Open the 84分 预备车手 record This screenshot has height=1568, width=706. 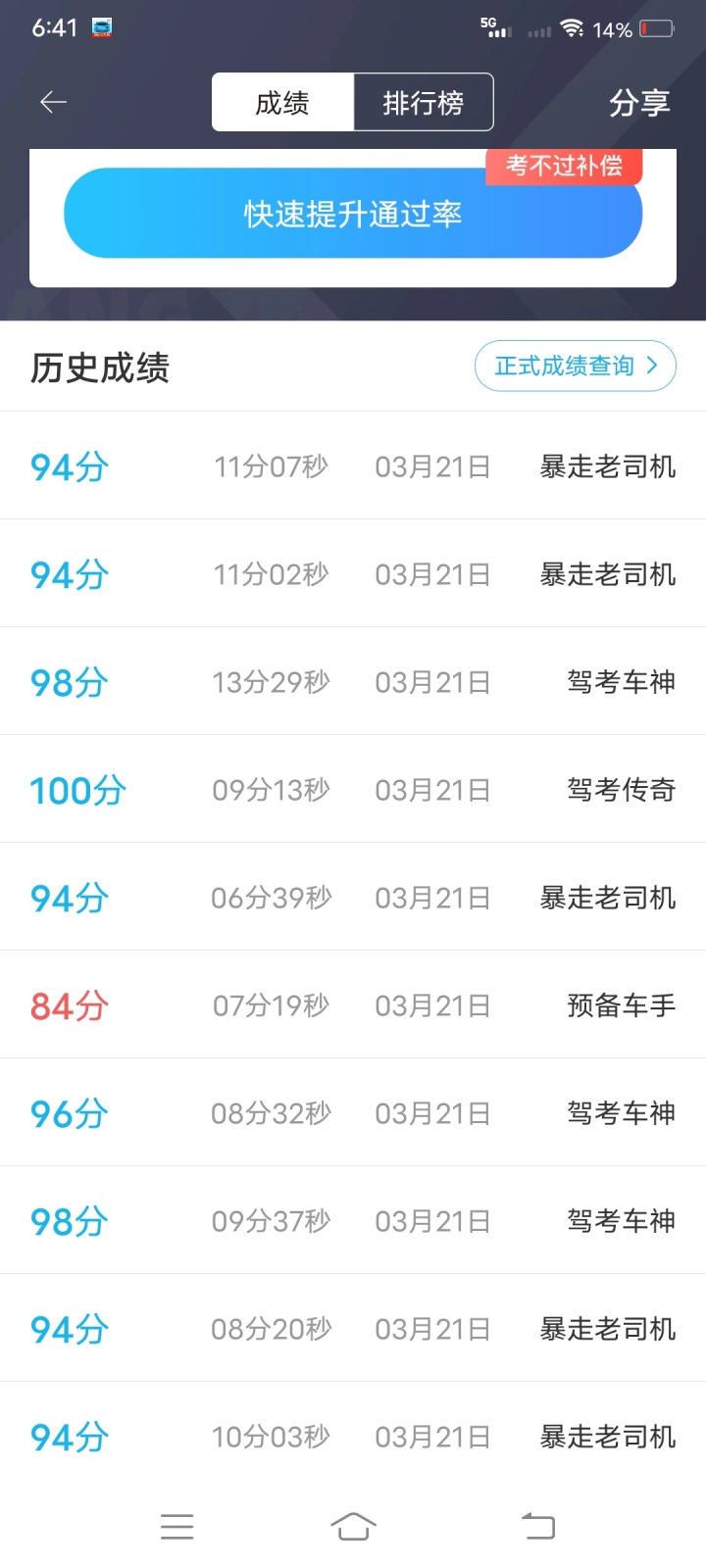(x=353, y=1005)
